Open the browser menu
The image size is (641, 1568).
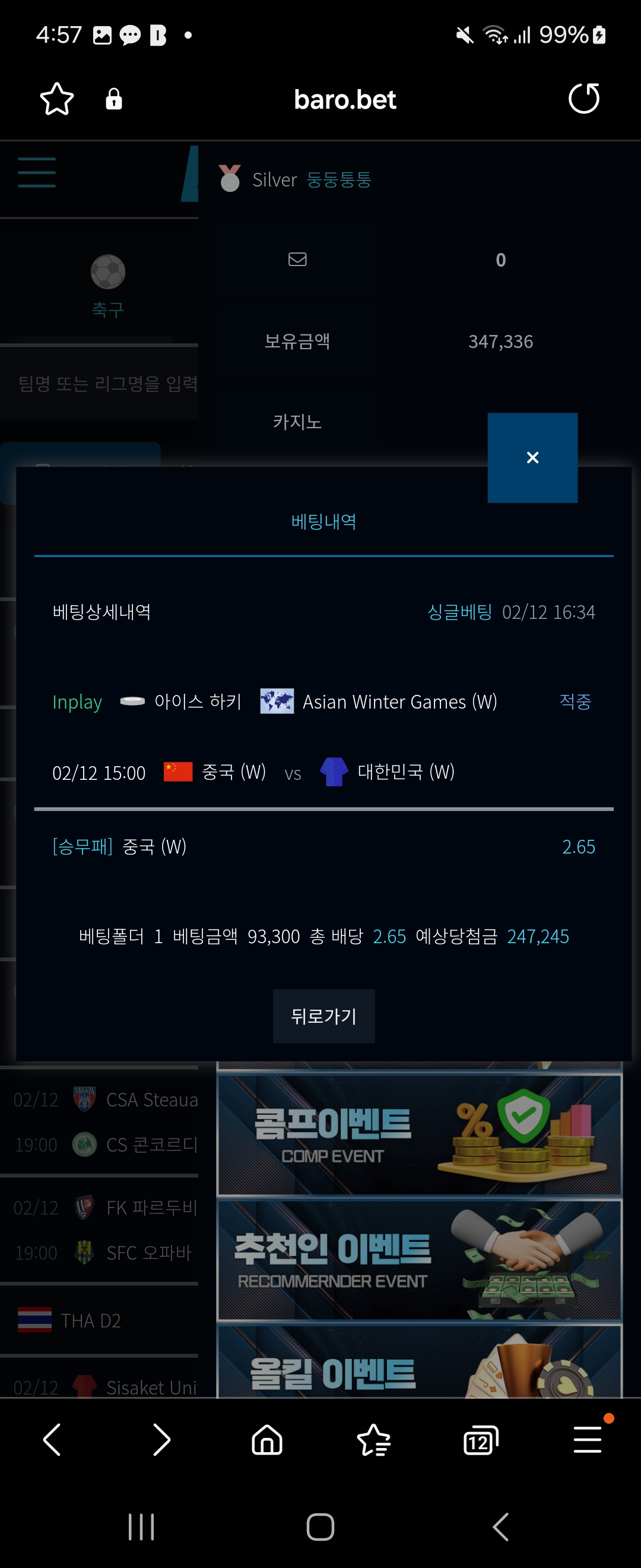(x=588, y=1440)
